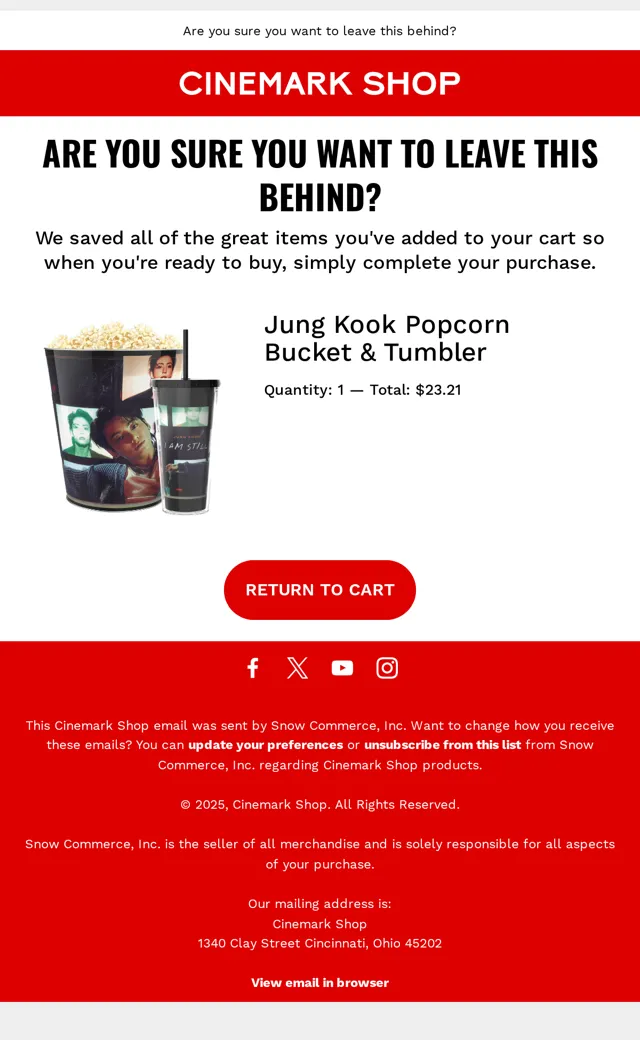Open the X social icon
Viewport: 640px width, 1040px height.
point(297,668)
